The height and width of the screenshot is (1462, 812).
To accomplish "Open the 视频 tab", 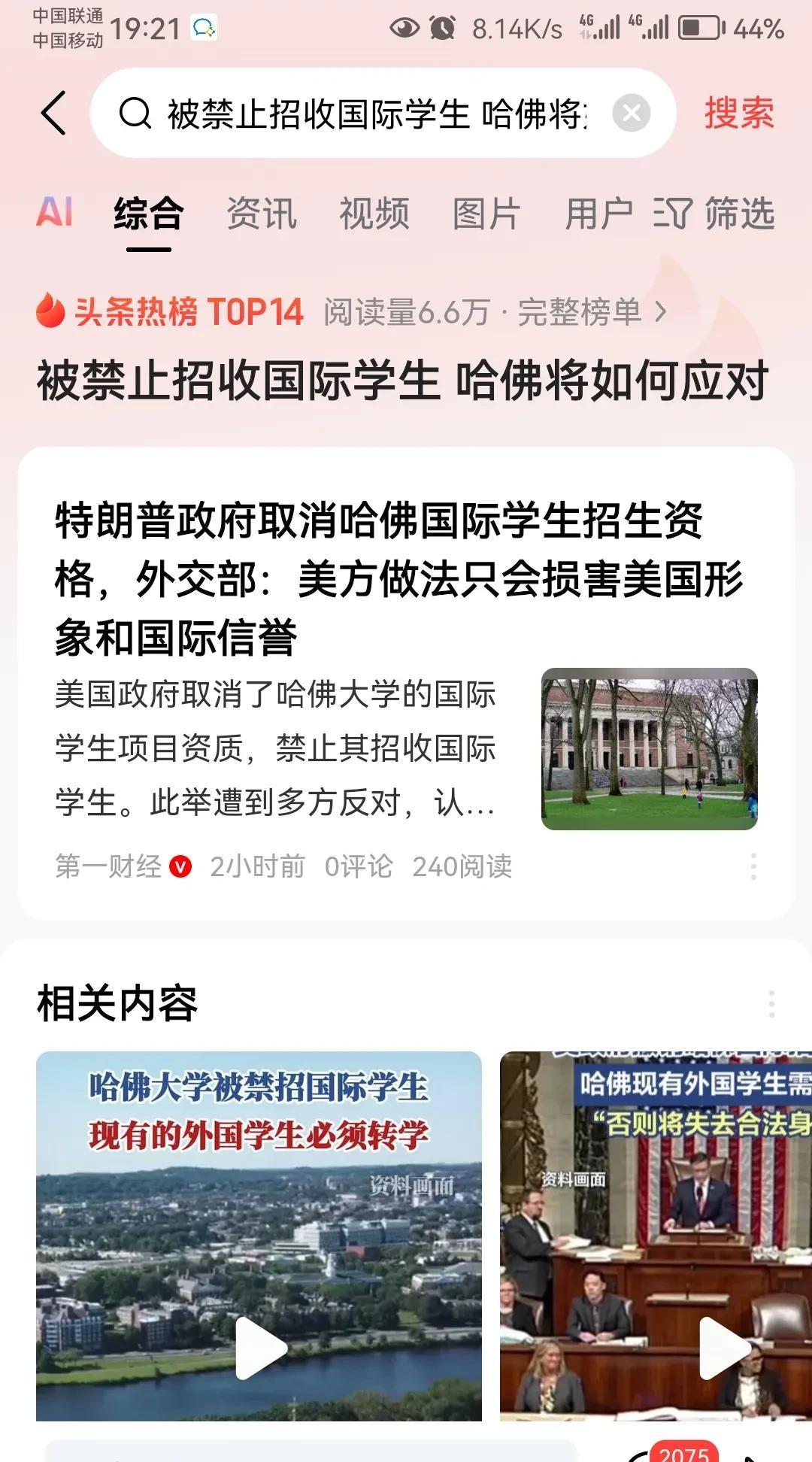I will 374,213.
